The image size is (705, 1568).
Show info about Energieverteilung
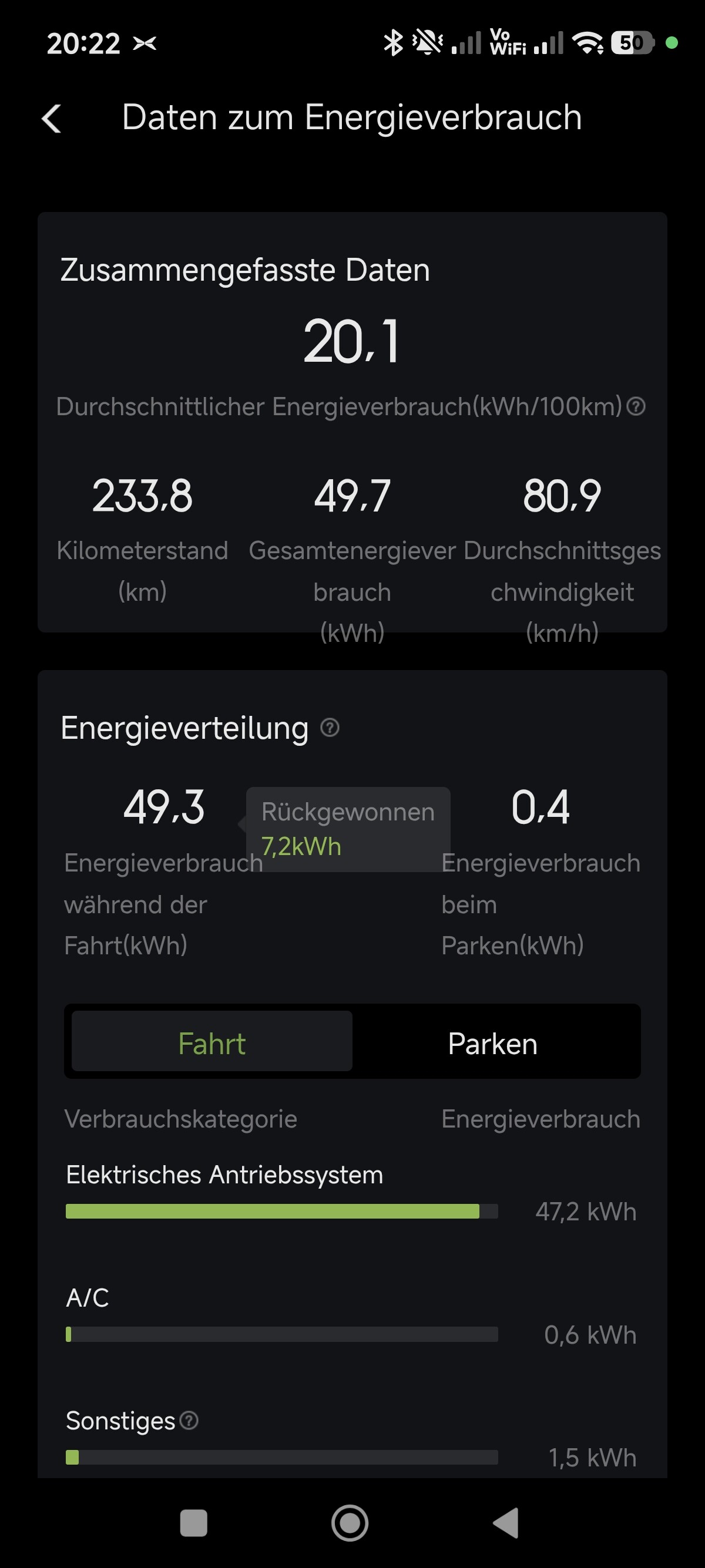point(330,728)
